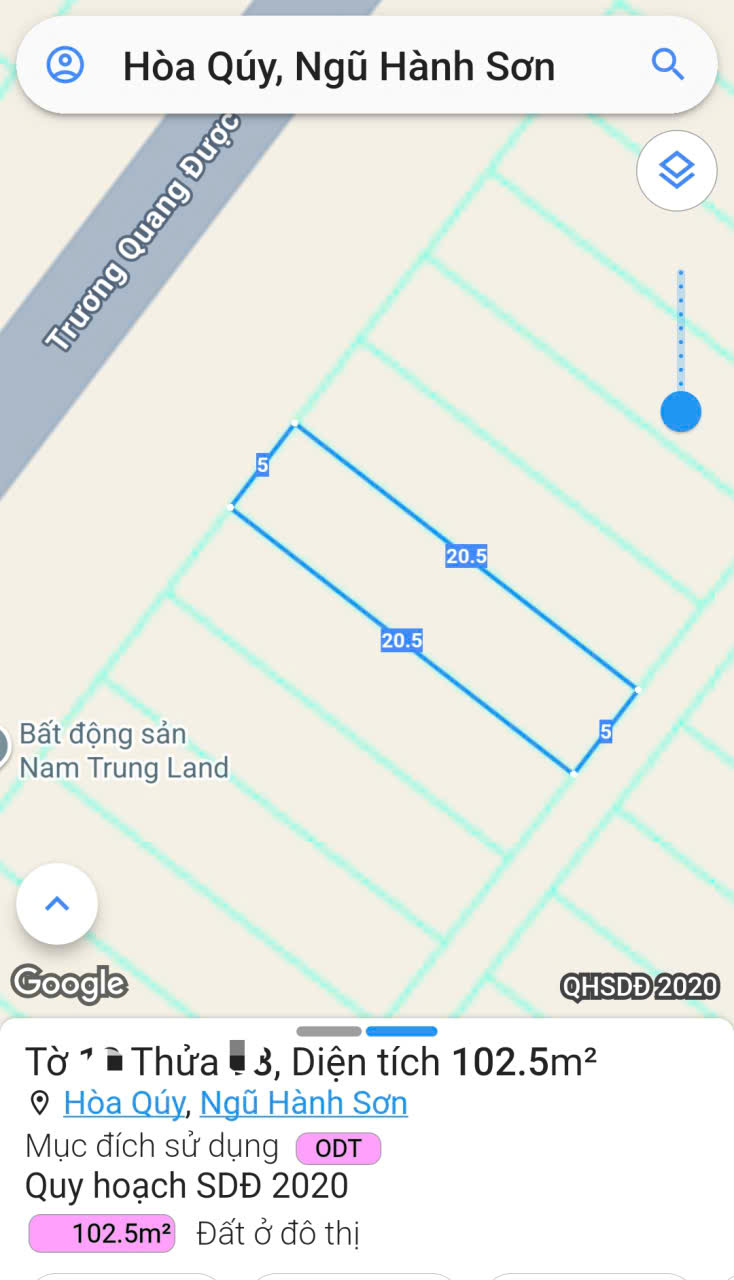The image size is (734, 1280).
Task: Switch to the second panel page indicator
Action: click(401, 1031)
